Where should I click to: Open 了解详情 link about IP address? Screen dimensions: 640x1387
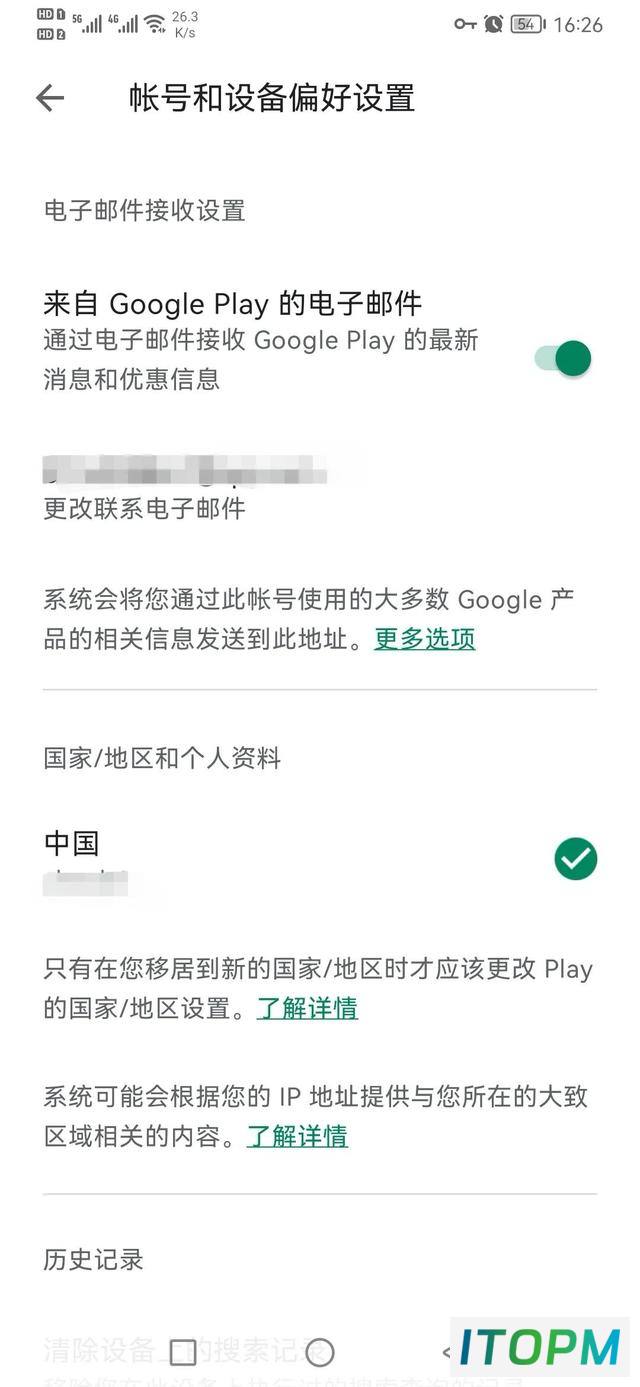click(298, 1136)
